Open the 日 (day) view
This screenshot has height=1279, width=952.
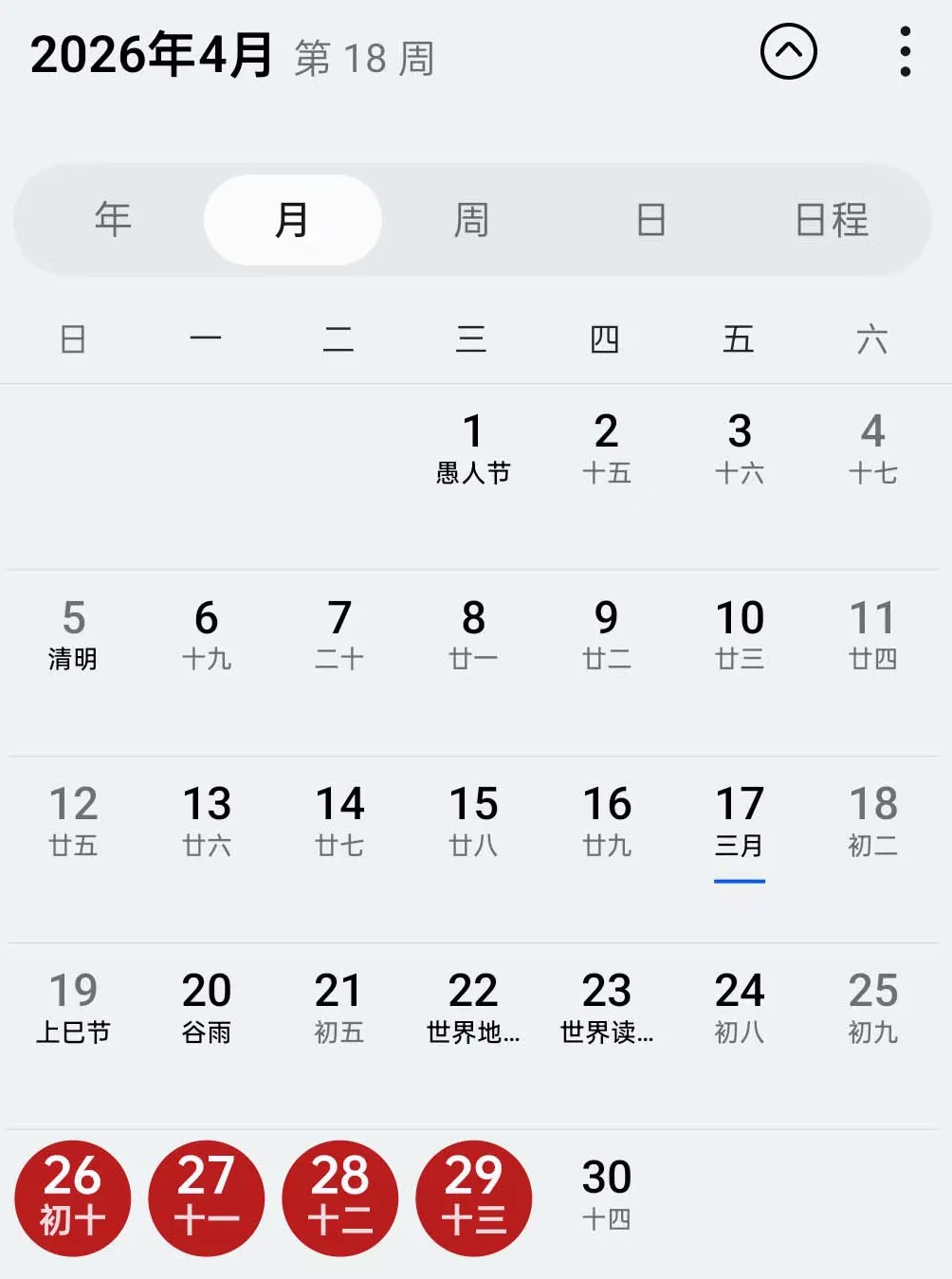pyautogui.click(x=651, y=219)
